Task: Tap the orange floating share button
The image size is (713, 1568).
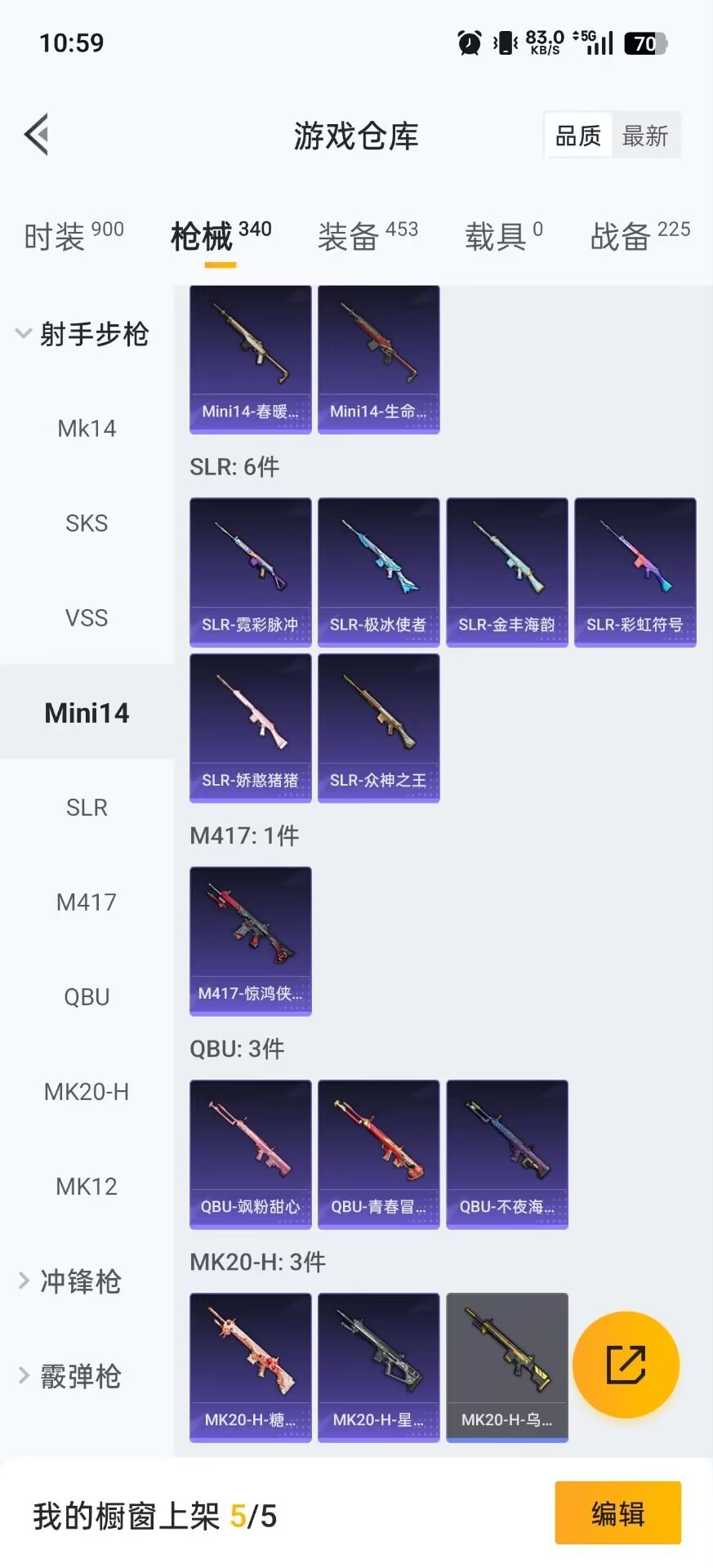Action: point(626,1364)
